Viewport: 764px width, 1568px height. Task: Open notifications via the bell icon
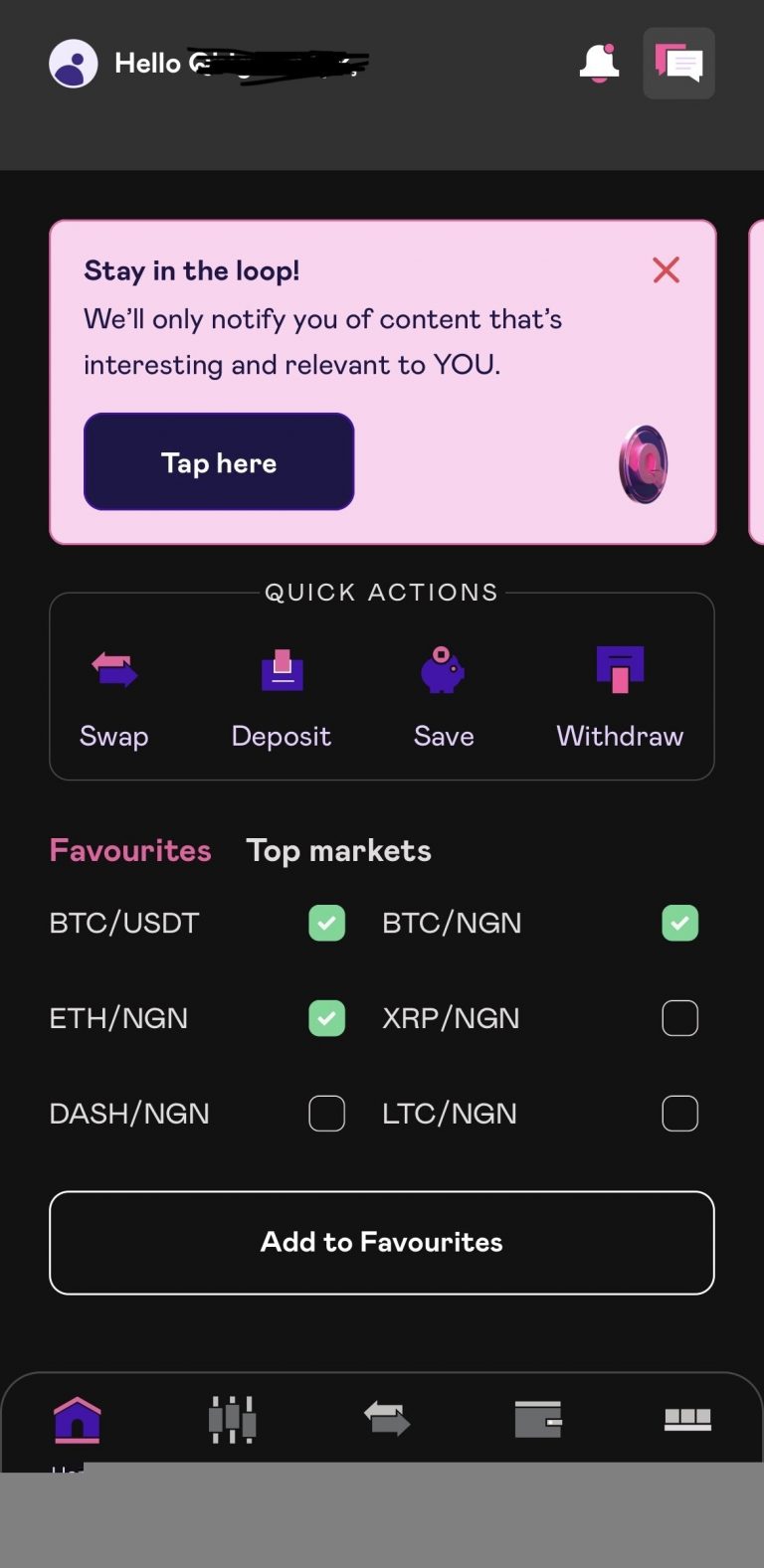599,63
